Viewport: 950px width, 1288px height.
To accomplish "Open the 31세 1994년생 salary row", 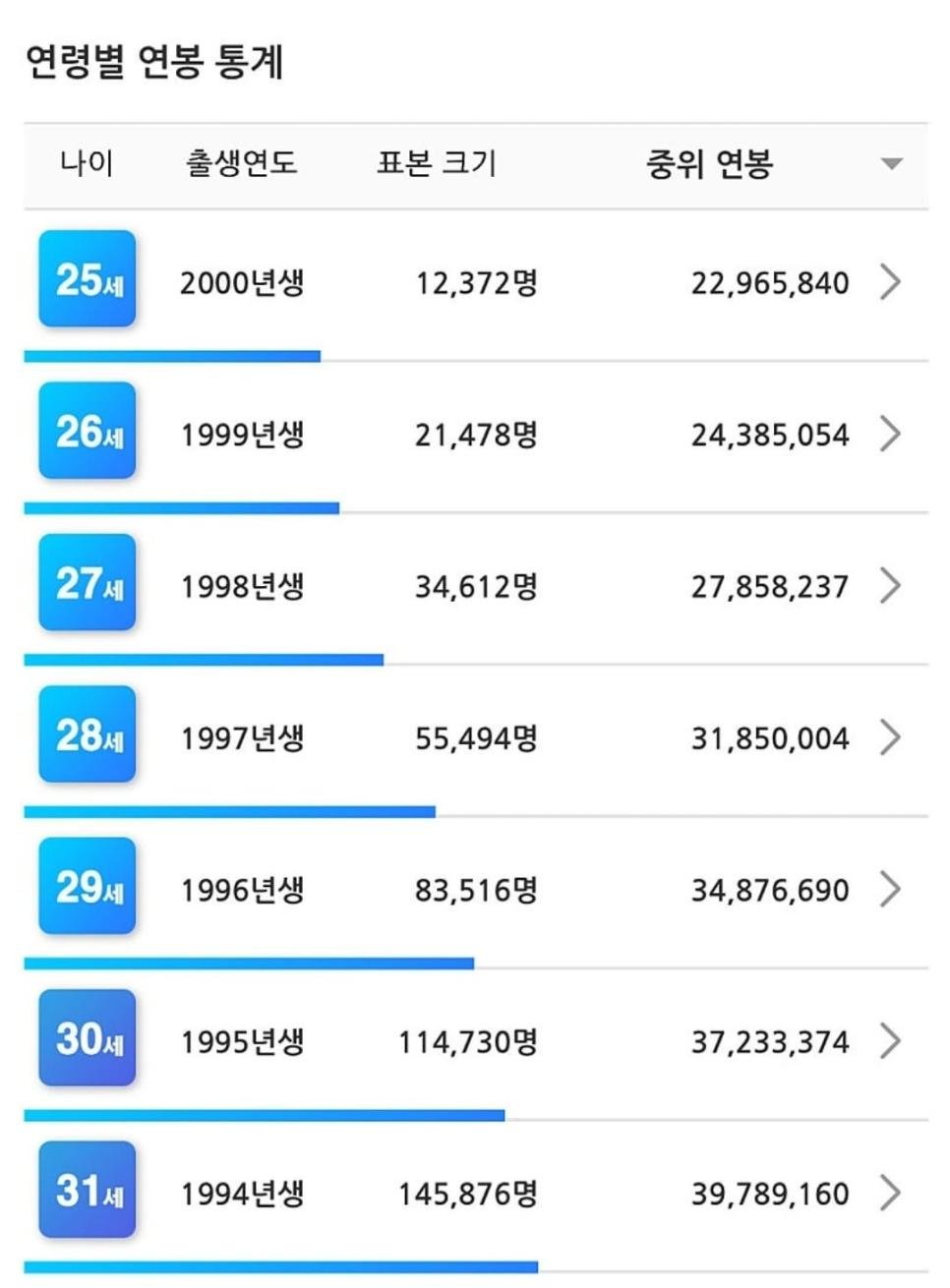I will point(889,1194).
